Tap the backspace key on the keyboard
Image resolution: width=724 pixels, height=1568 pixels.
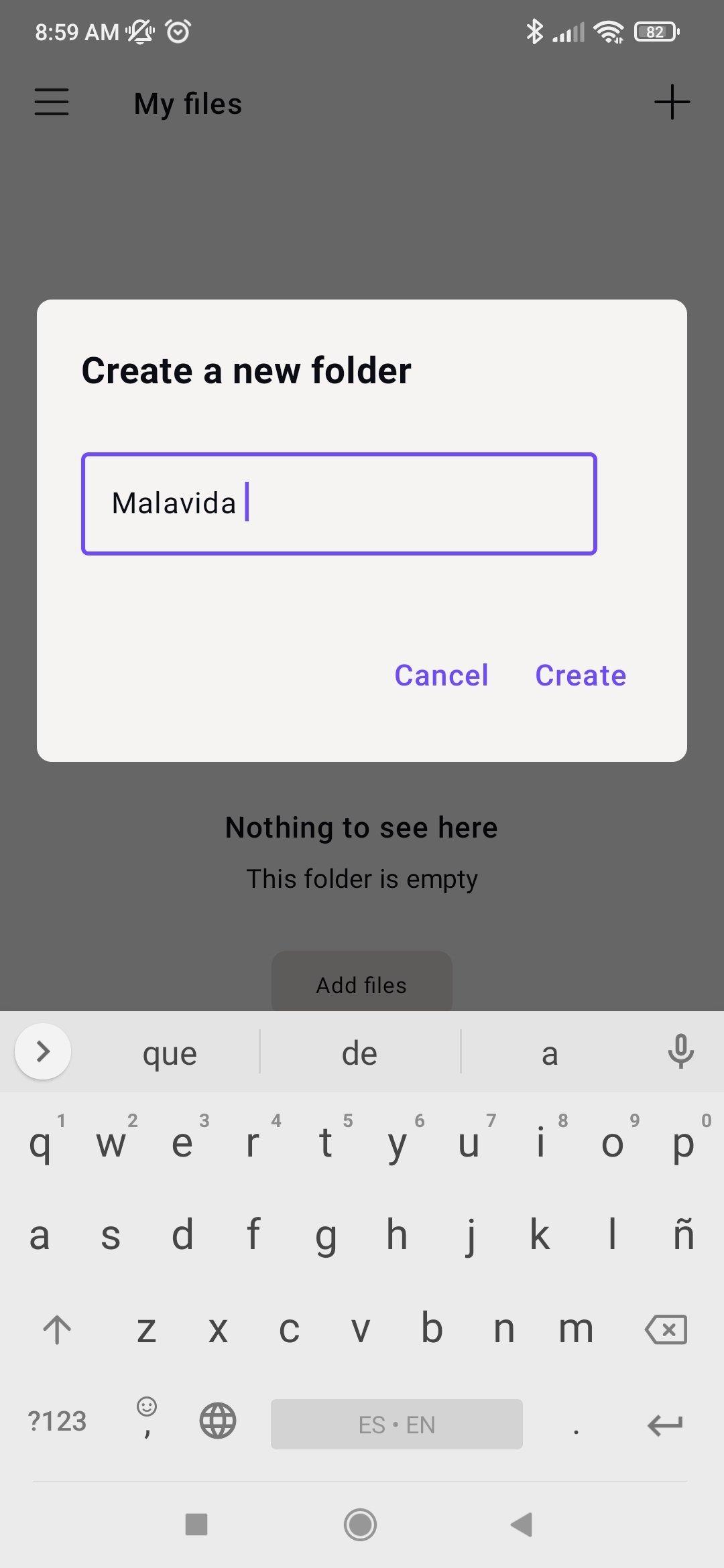coord(666,1329)
